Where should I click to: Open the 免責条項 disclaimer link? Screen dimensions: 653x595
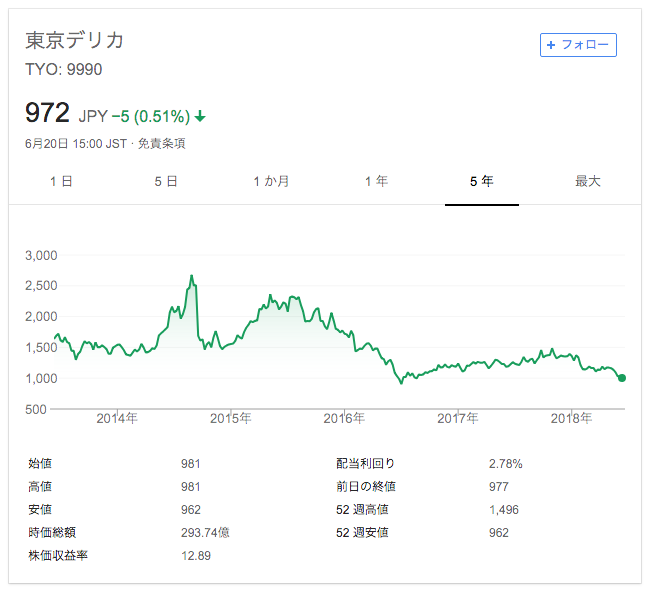[x=162, y=144]
